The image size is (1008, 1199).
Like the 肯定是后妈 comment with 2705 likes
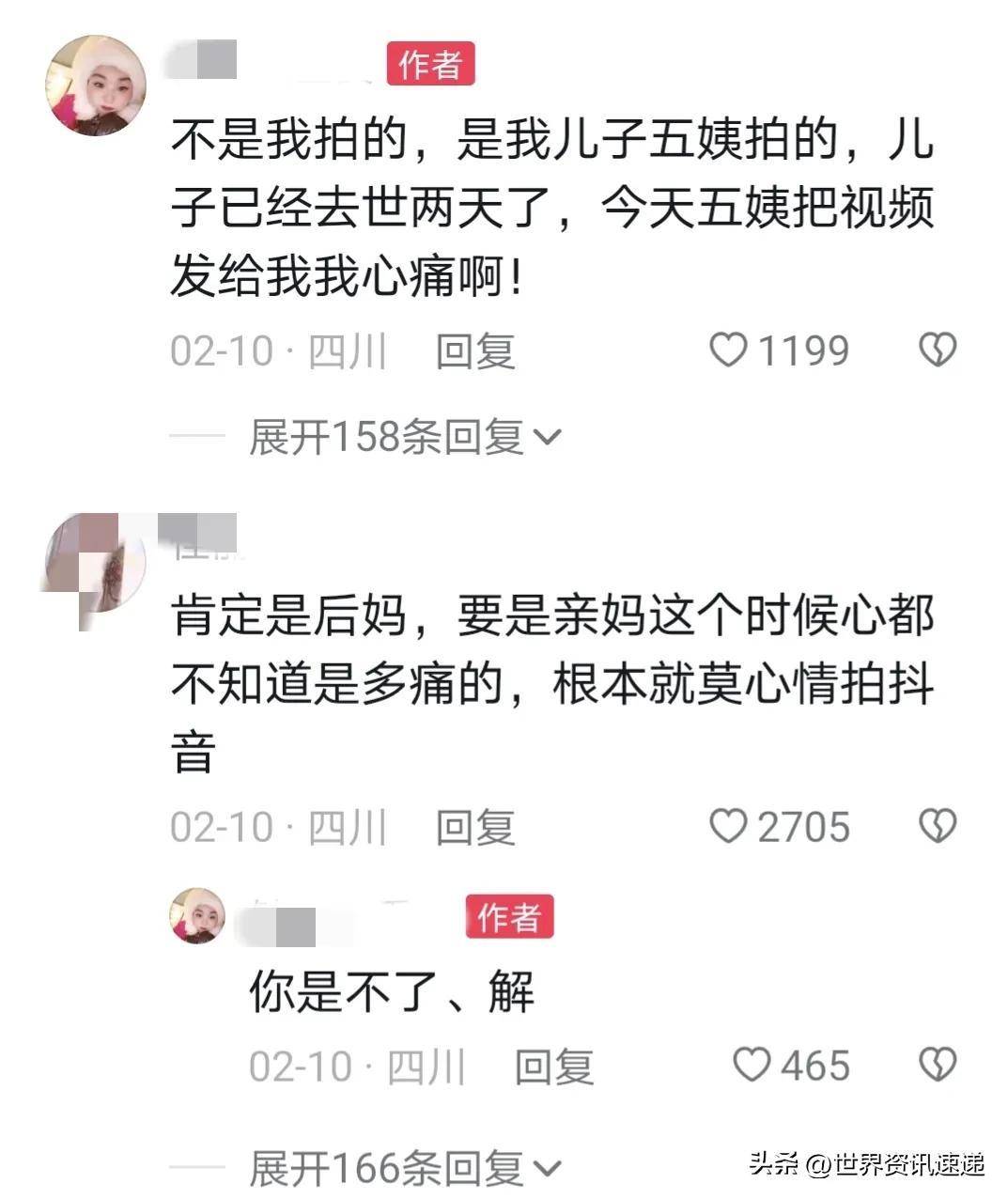[728, 827]
